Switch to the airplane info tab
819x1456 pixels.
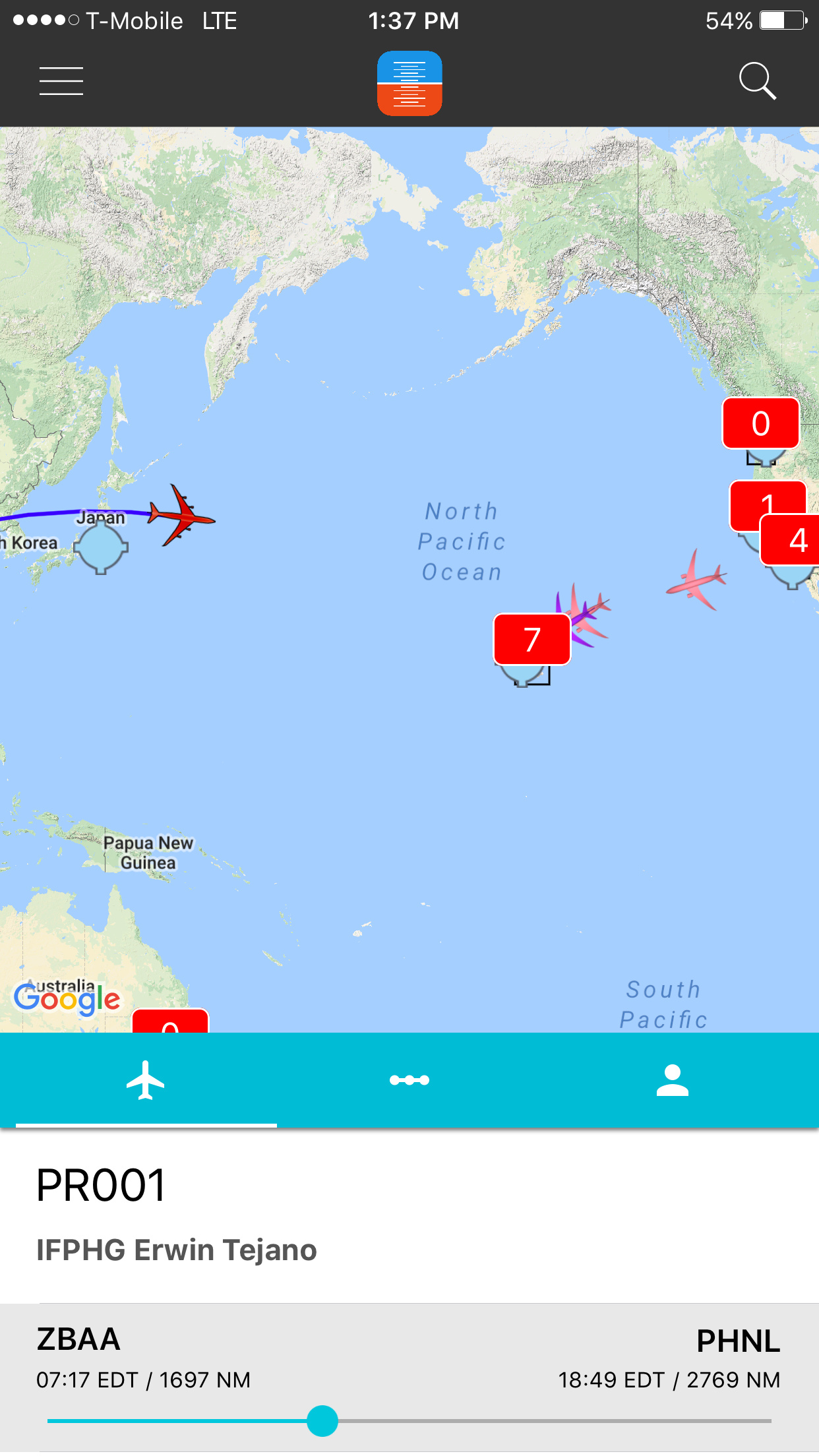click(146, 1080)
